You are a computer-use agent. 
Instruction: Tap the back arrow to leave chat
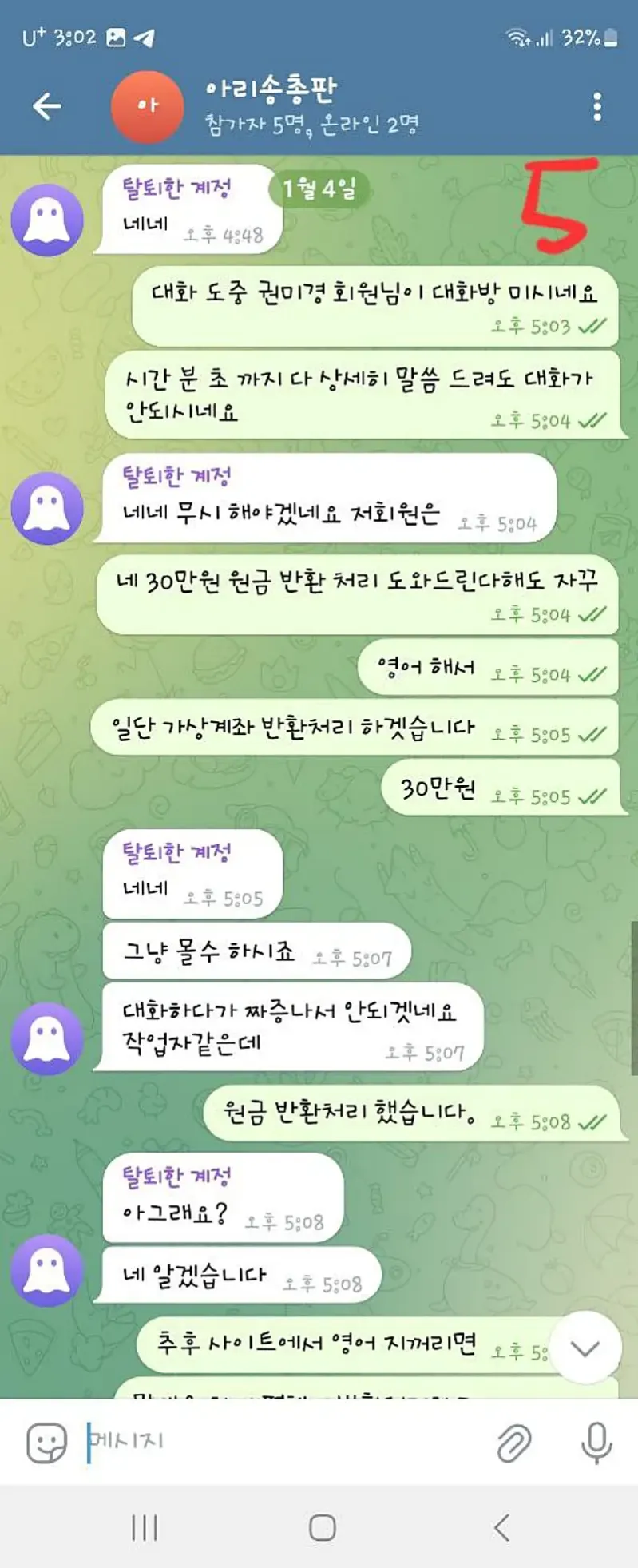click(46, 105)
